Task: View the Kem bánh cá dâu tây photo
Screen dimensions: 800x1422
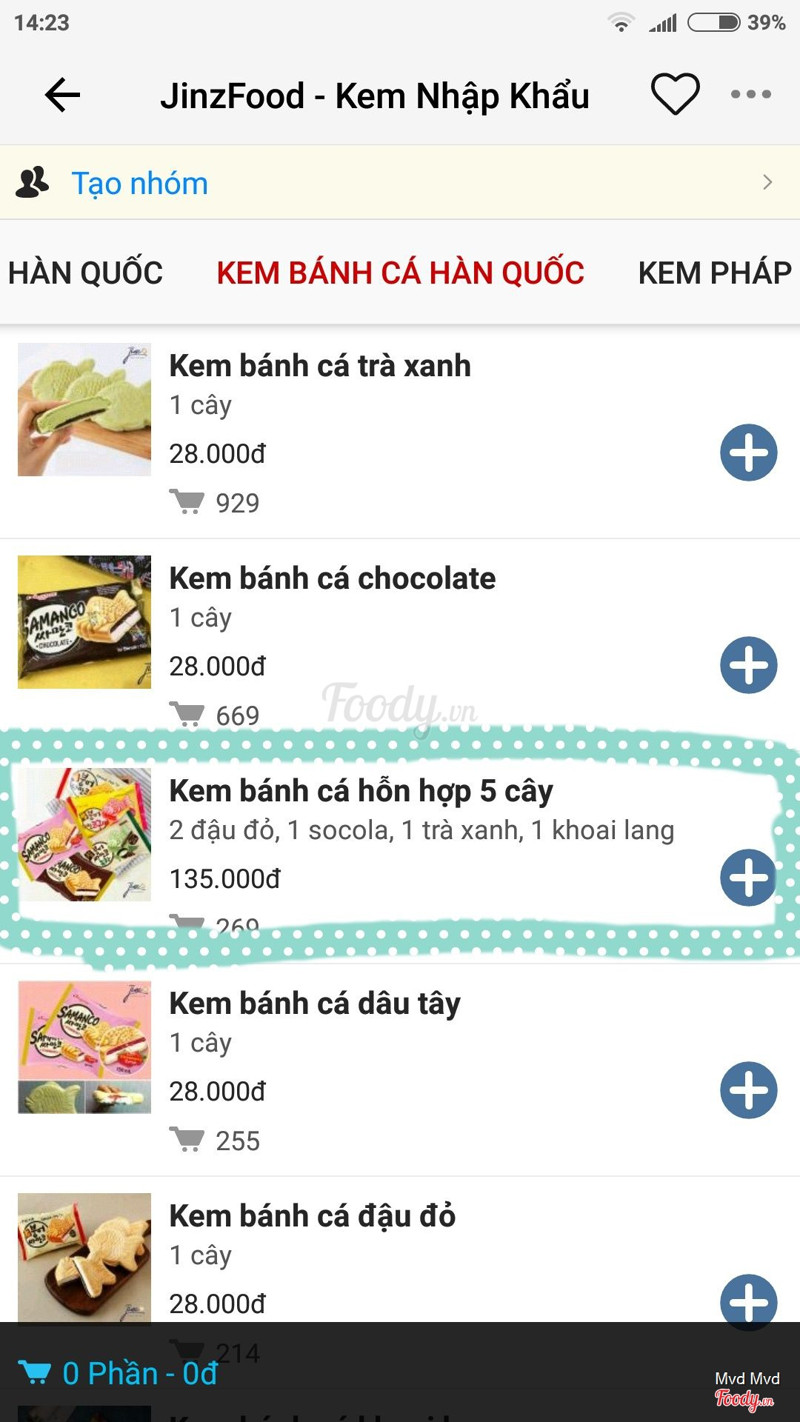Action: point(84,1047)
